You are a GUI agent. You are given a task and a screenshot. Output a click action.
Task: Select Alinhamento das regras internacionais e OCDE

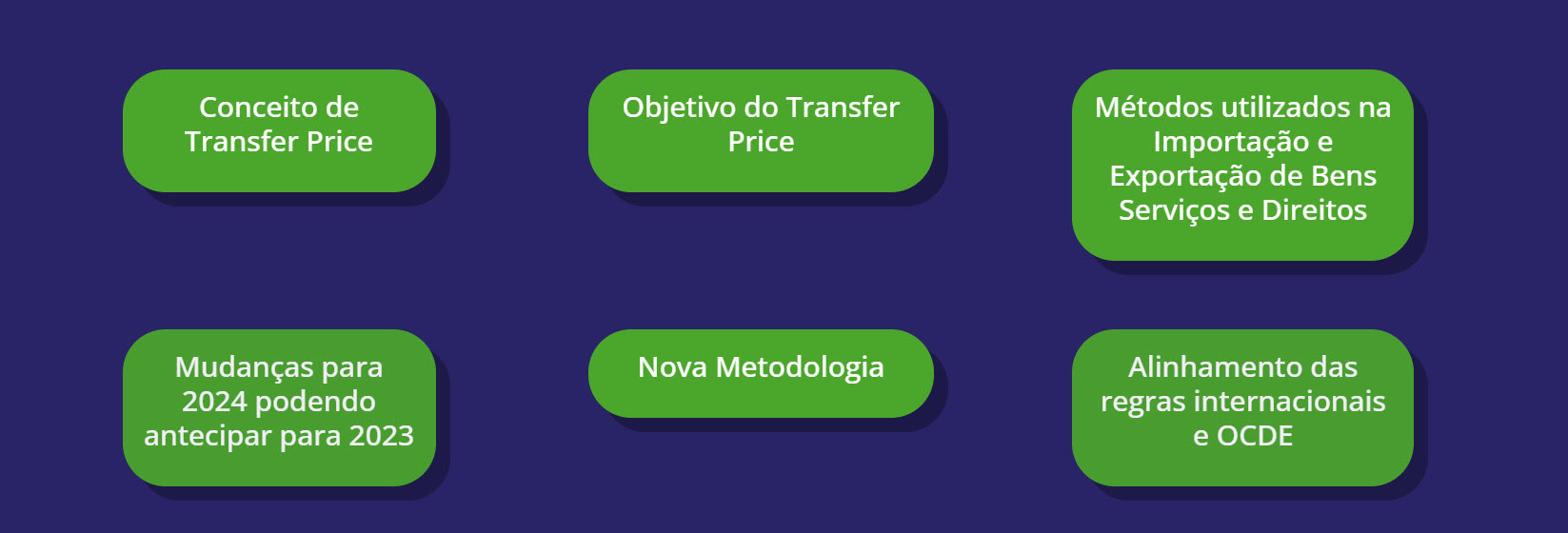click(1241, 406)
